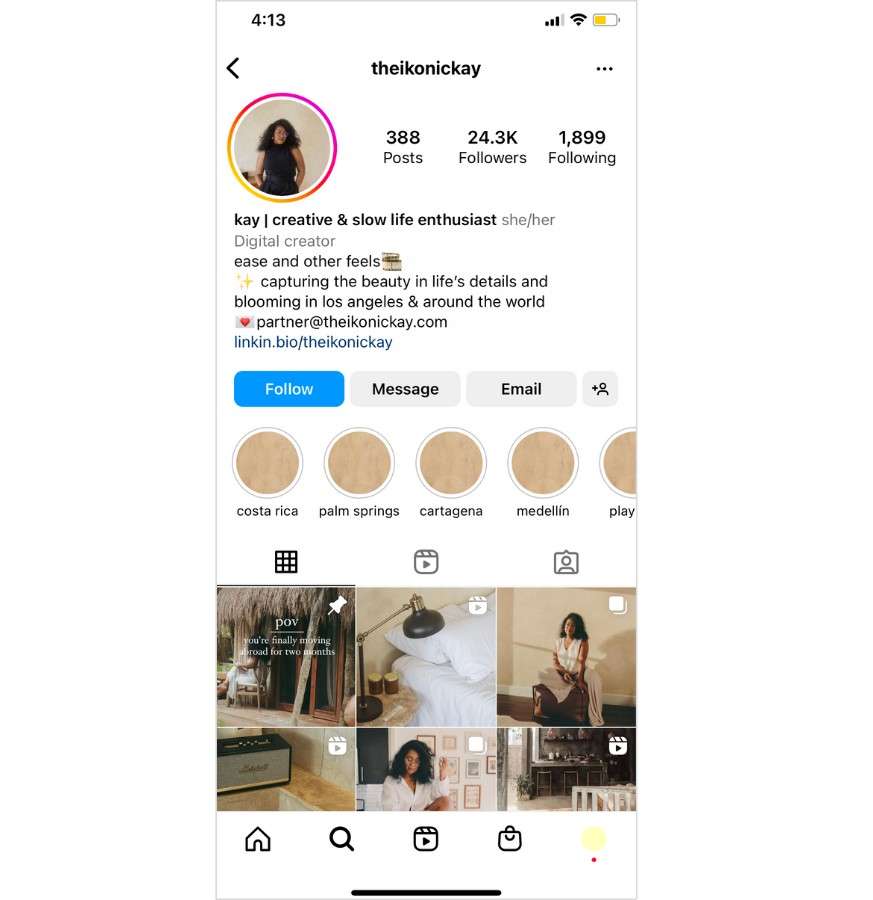
Task: Open the Search tab in bottom bar
Action: [x=342, y=839]
